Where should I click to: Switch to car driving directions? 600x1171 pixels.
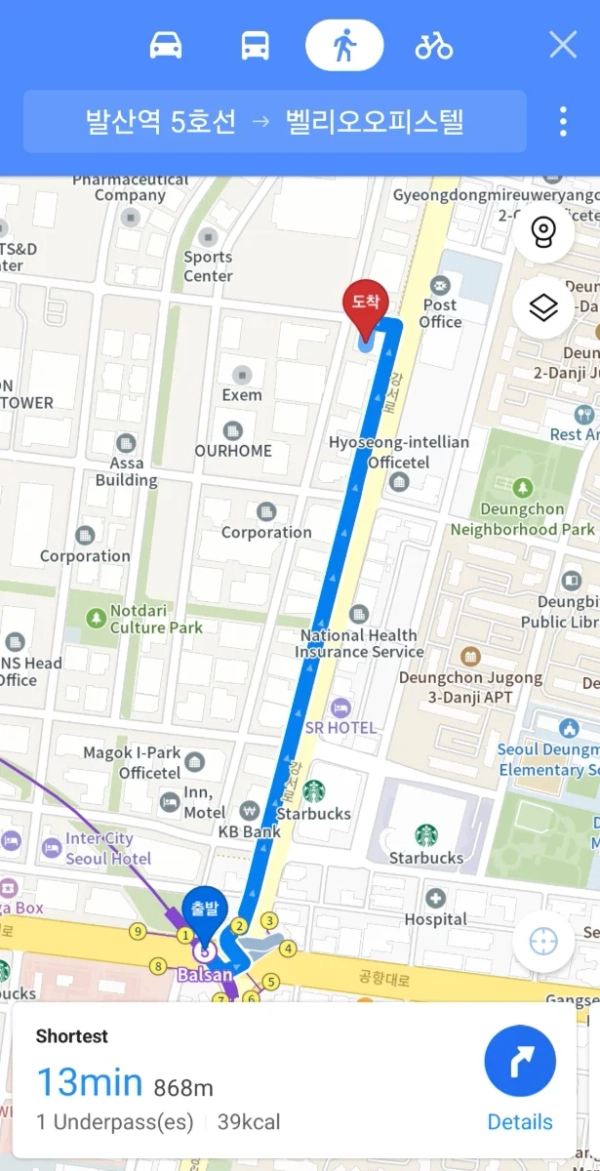coord(164,45)
